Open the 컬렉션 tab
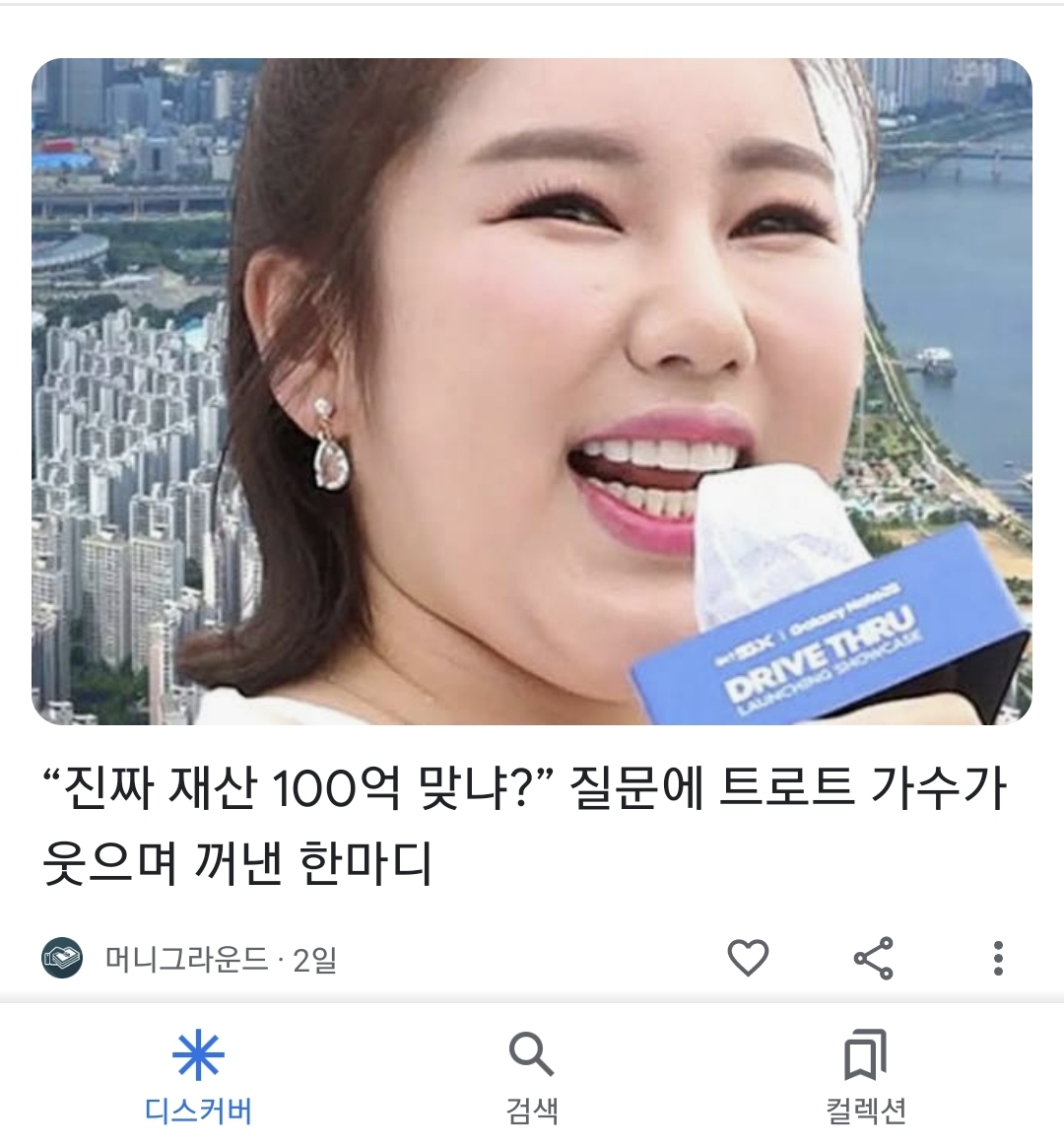1064x1146 pixels. pyautogui.click(x=865, y=1076)
